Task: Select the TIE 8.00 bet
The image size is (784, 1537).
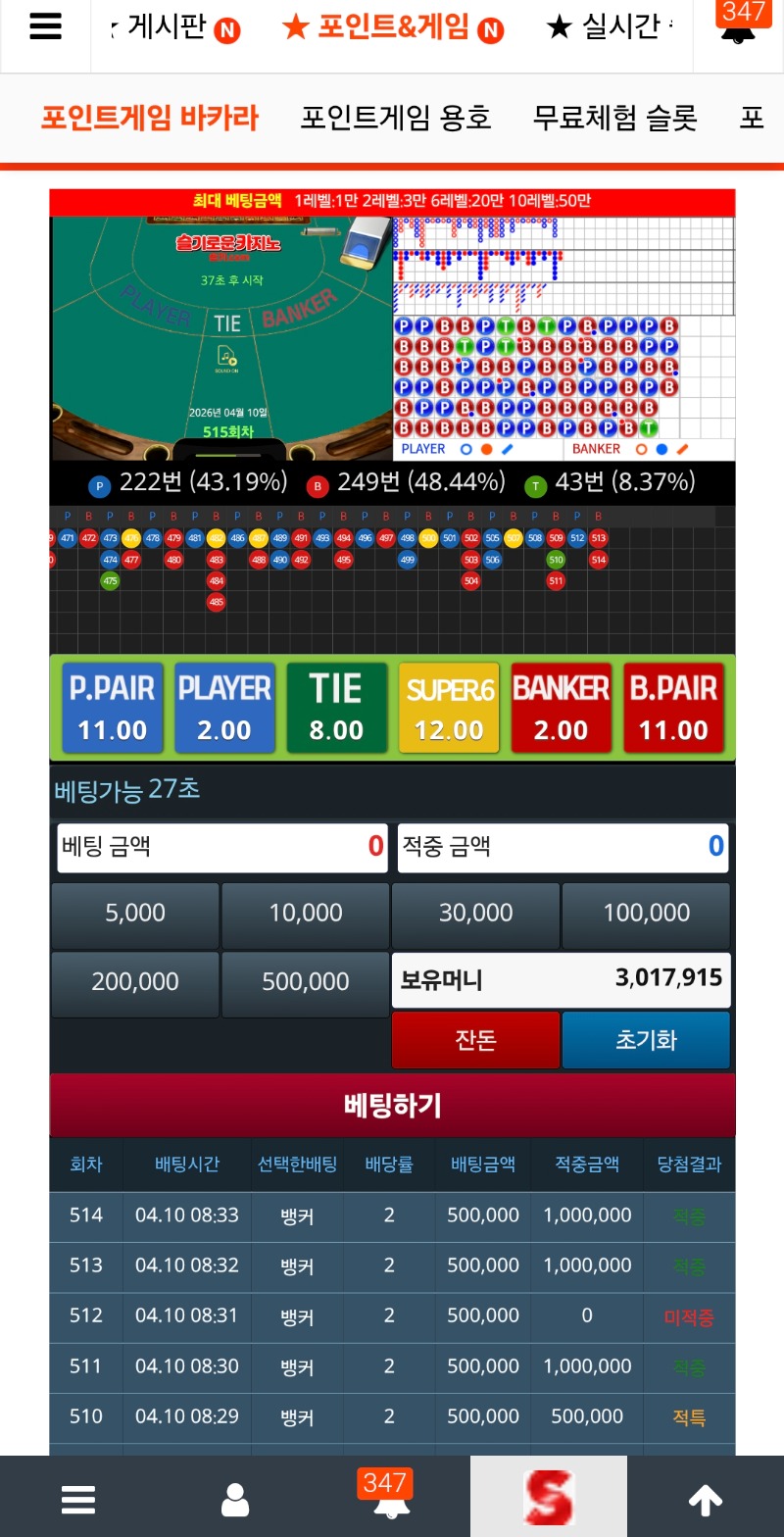Action: click(x=336, y=708)
